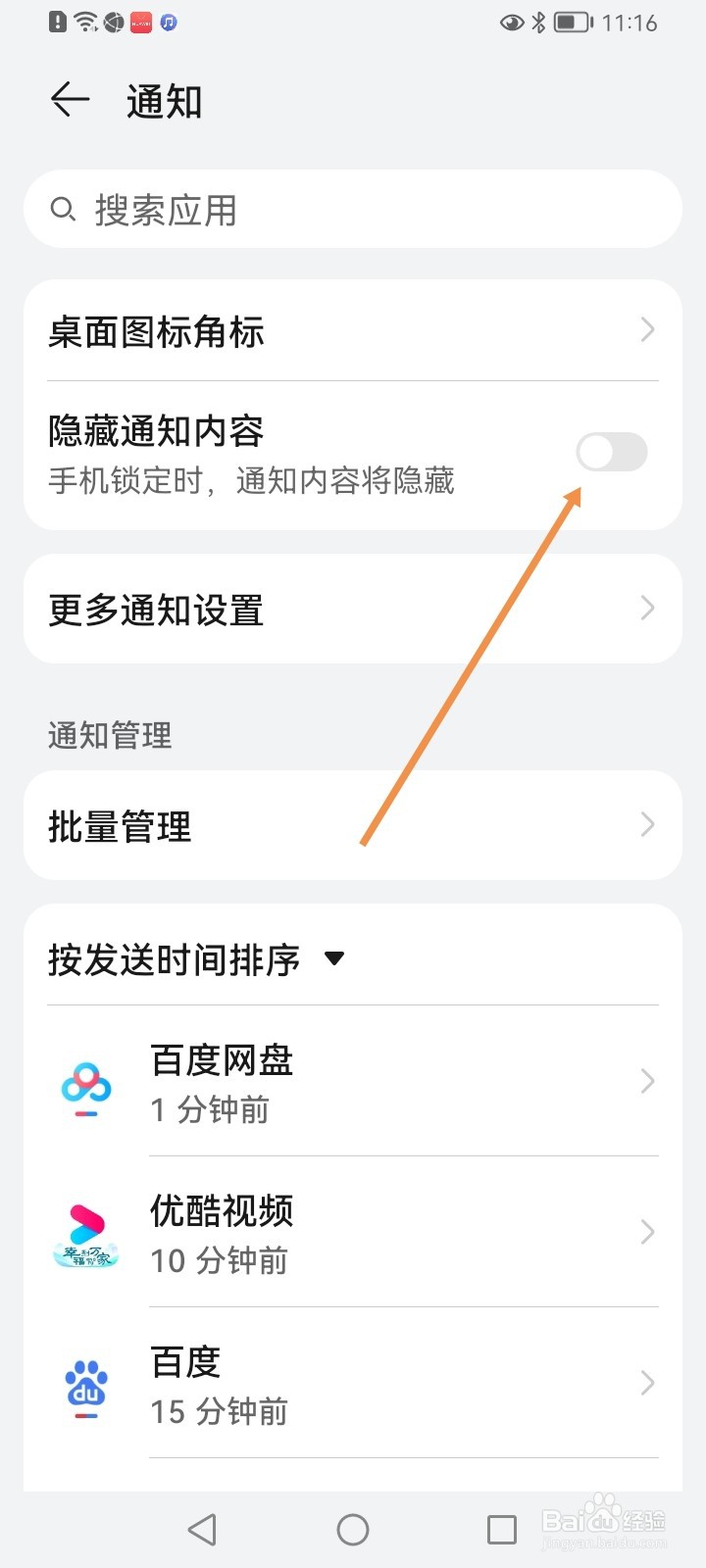Tap the 通知管理 section header
This screenshot has height=1568, width=706.
[108, 736]
